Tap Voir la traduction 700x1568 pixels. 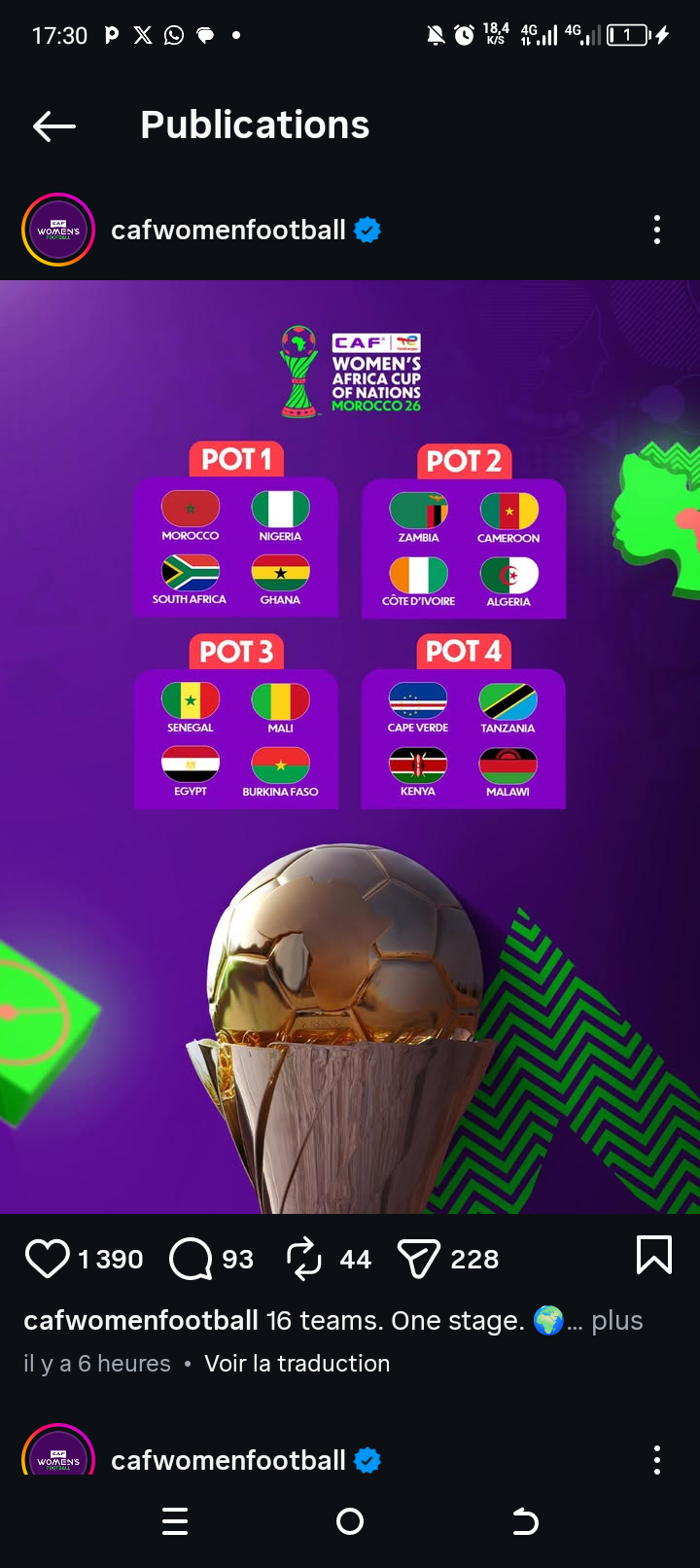tap(297, 1364)
